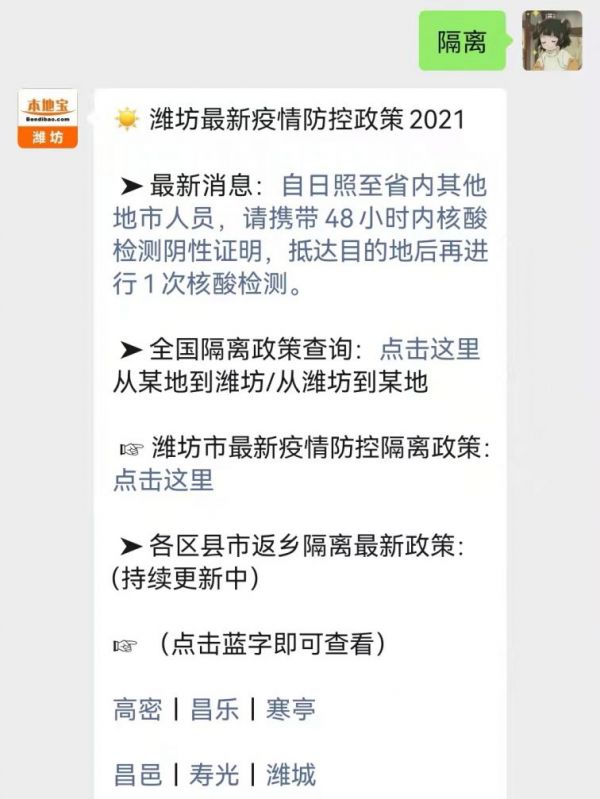Image resolution: width=600 pixels, height=799 pixels.
Task: Open the 寿光 policy link
Action: point(214,774)
